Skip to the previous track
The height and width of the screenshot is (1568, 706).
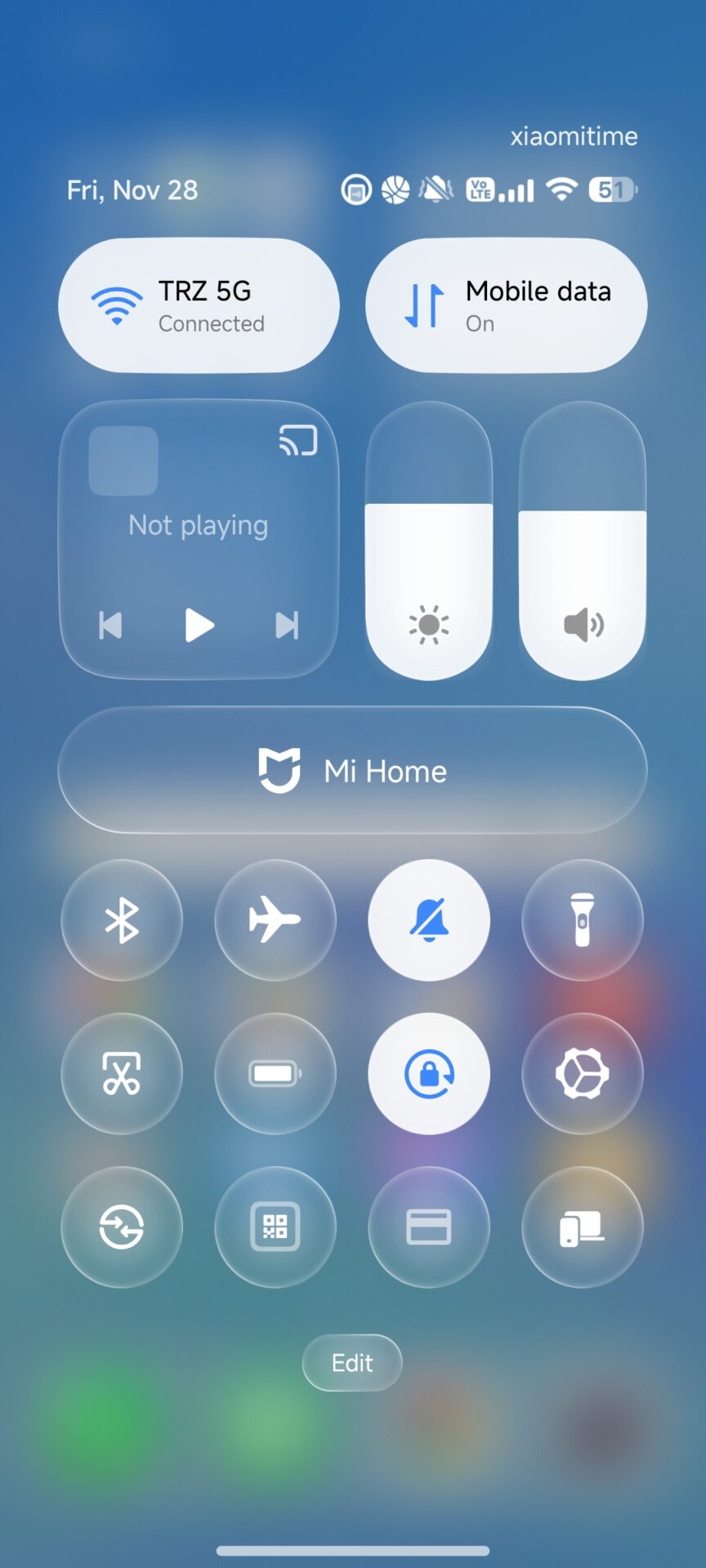[110, 626]
